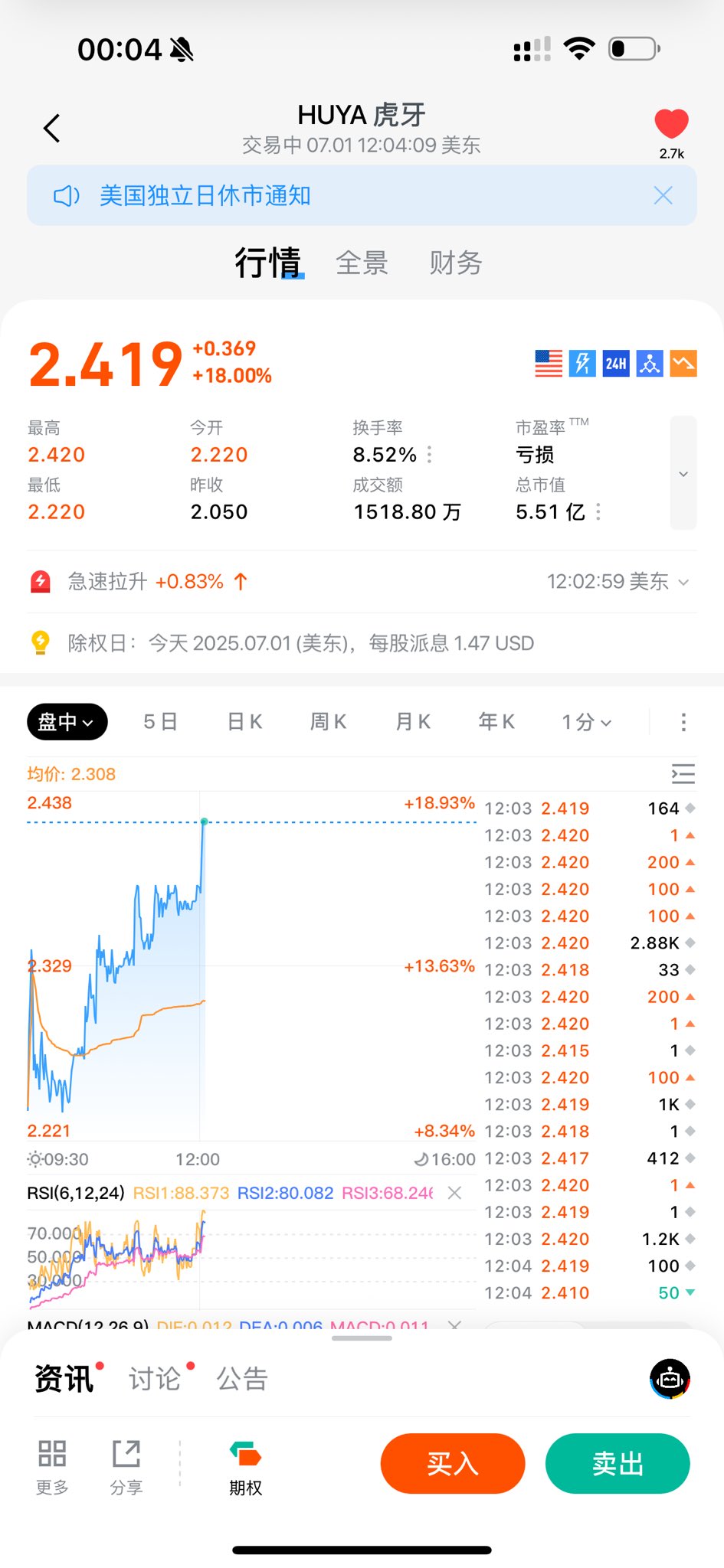Image resolution: width=724 pixels, height=1568 pixels.
Task: Tap the red heart favorite icon
Action: click(x=671, y=124)
